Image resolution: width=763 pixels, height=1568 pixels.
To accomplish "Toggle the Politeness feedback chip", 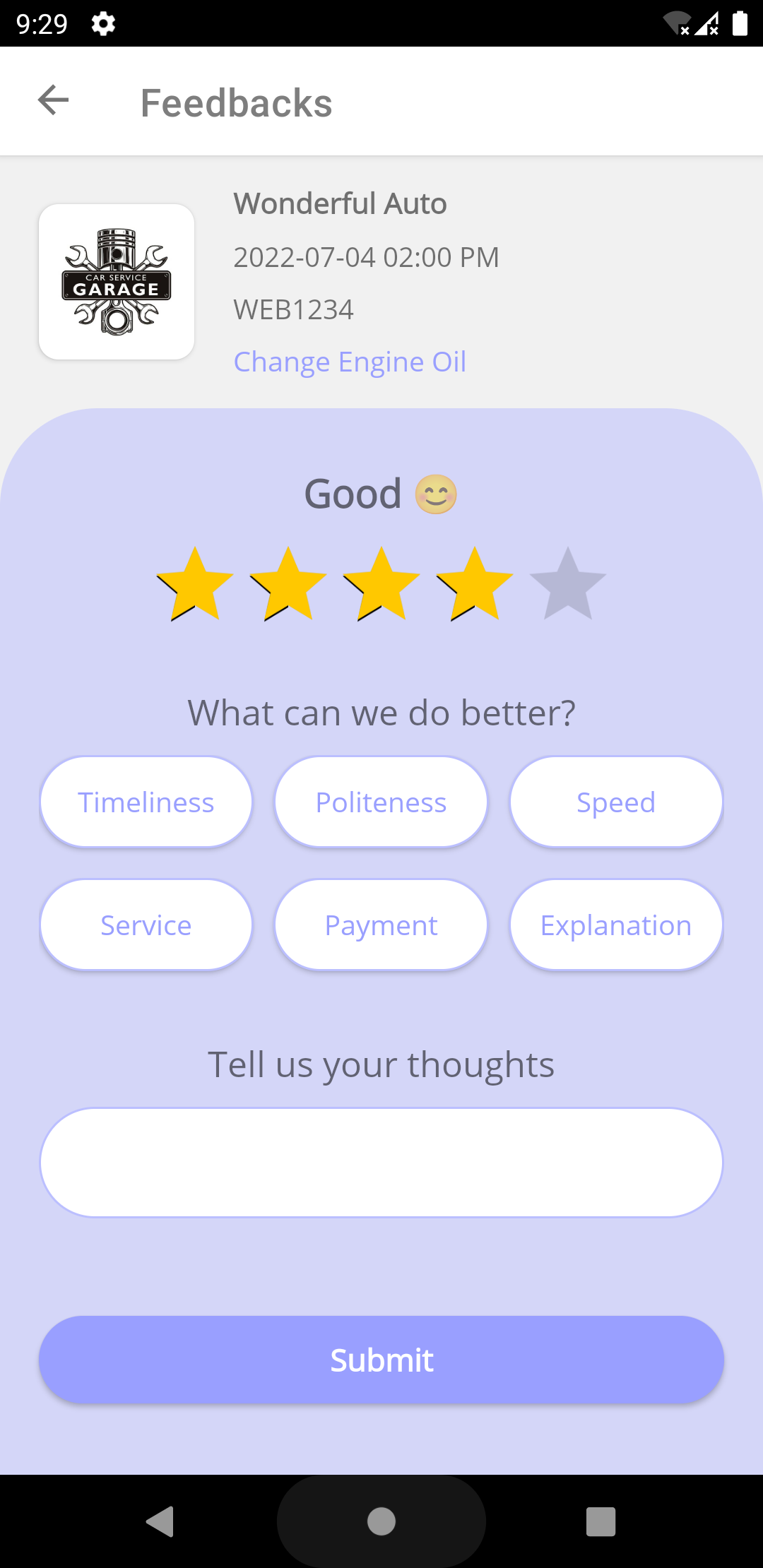I will (381, 801).
